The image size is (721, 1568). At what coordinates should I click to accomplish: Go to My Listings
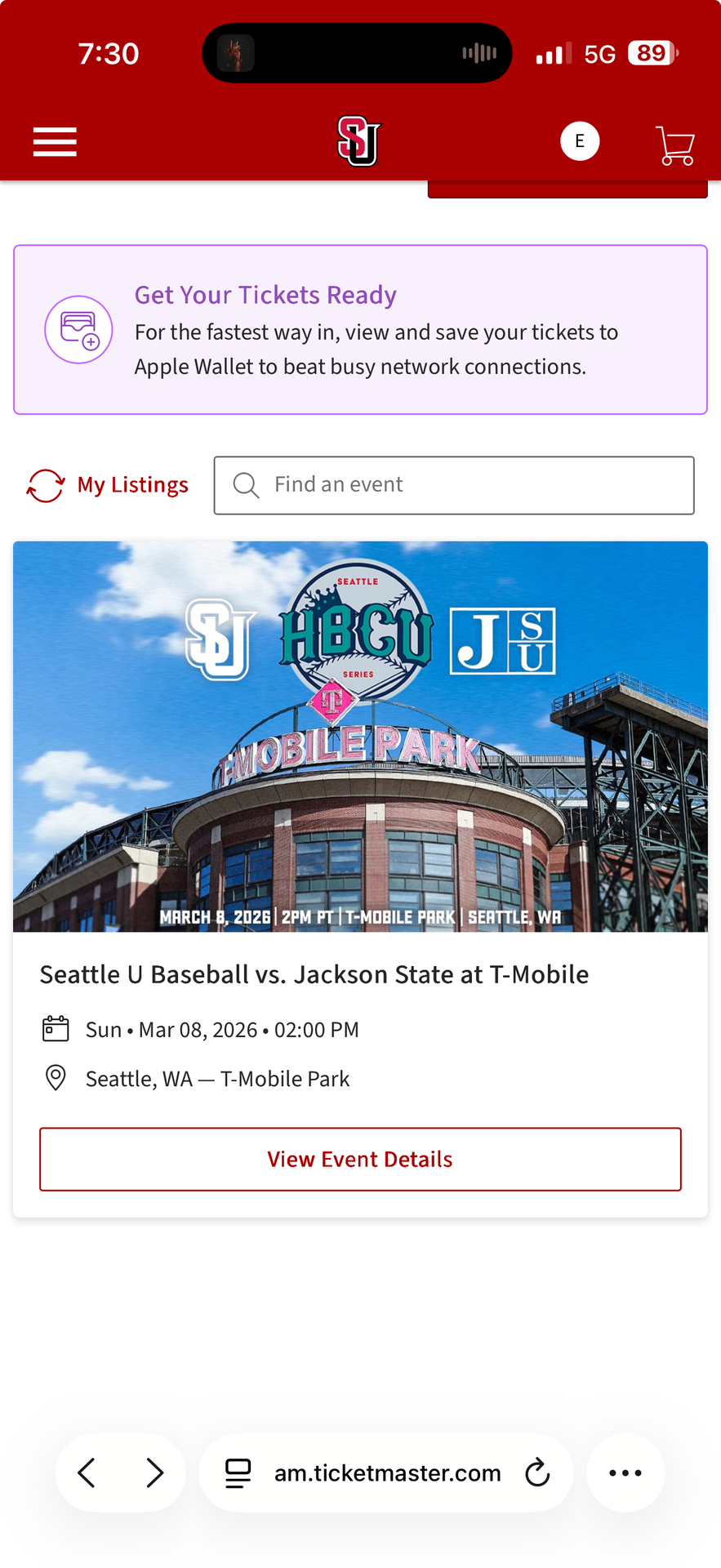coord(108,485)
